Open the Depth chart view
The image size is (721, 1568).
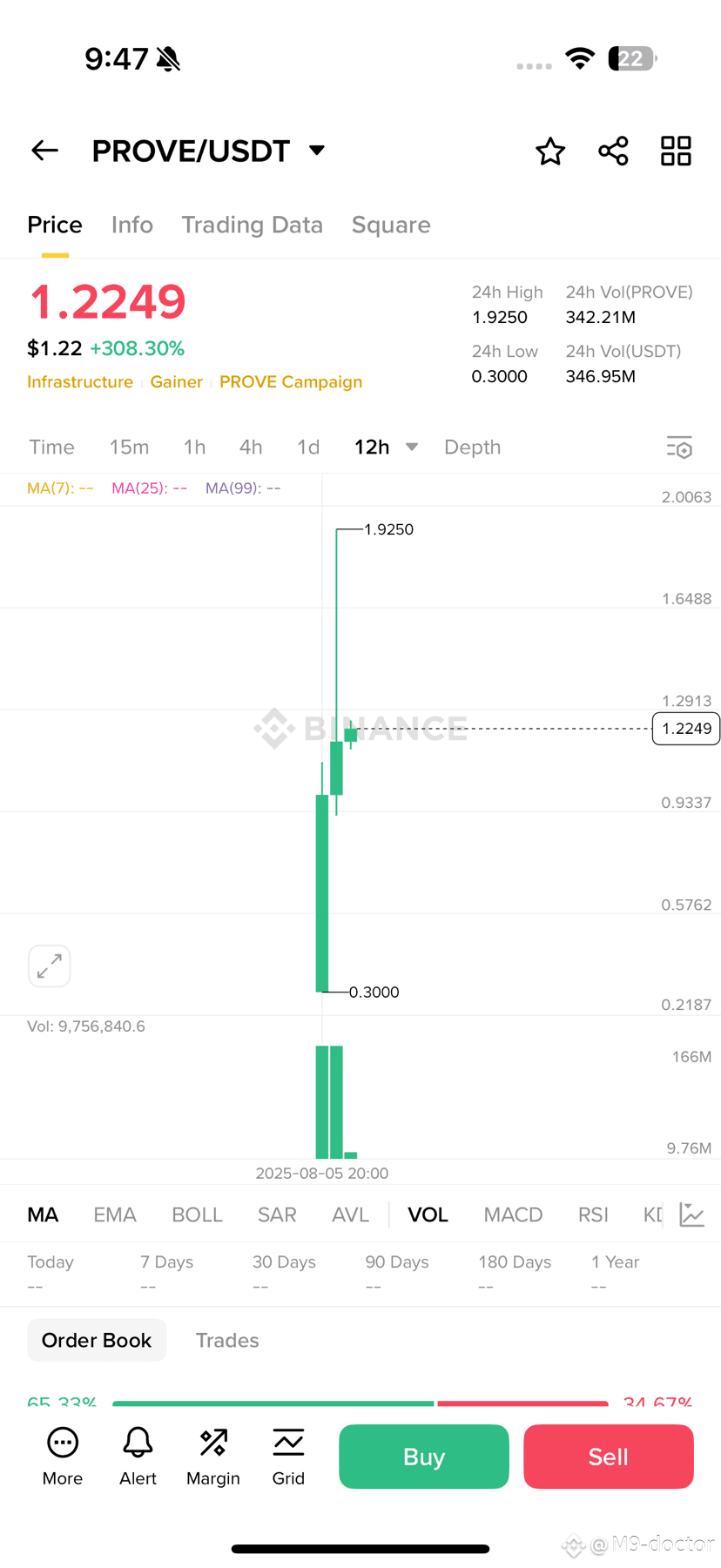473,448
